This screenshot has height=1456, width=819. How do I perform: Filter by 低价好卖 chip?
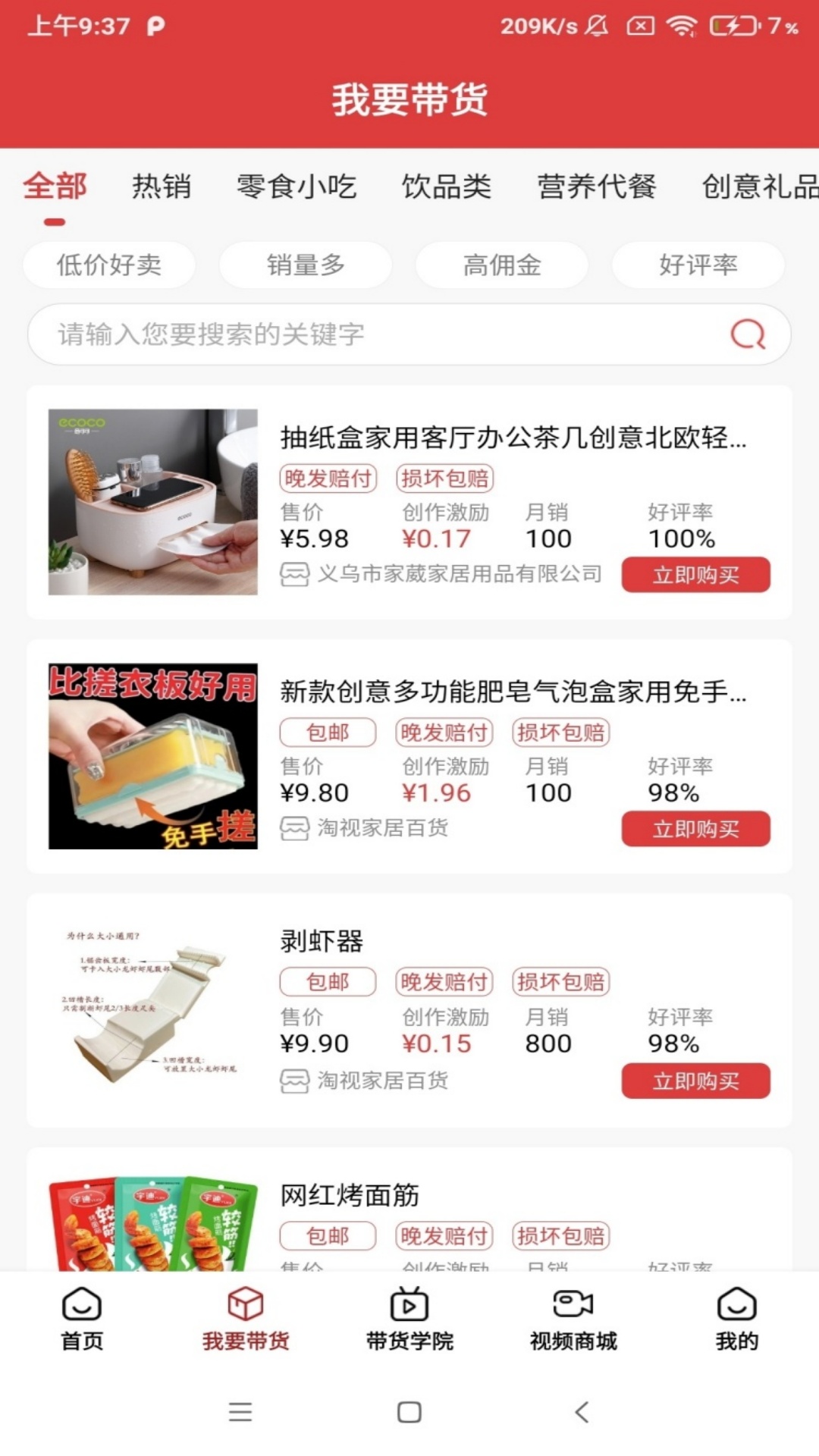(109, 265)
